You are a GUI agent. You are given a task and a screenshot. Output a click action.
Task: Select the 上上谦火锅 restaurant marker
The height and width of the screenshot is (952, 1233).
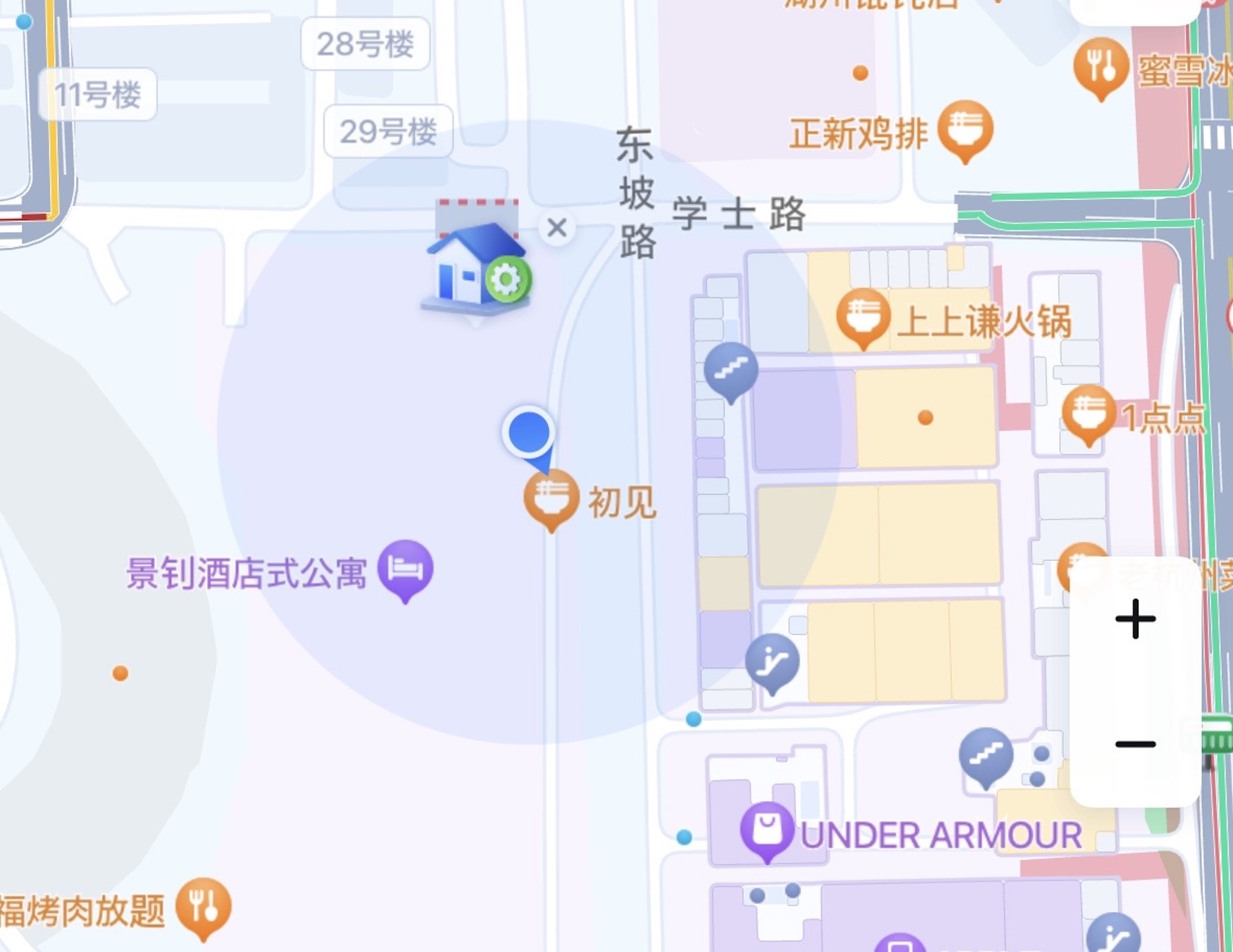[862, 315]
